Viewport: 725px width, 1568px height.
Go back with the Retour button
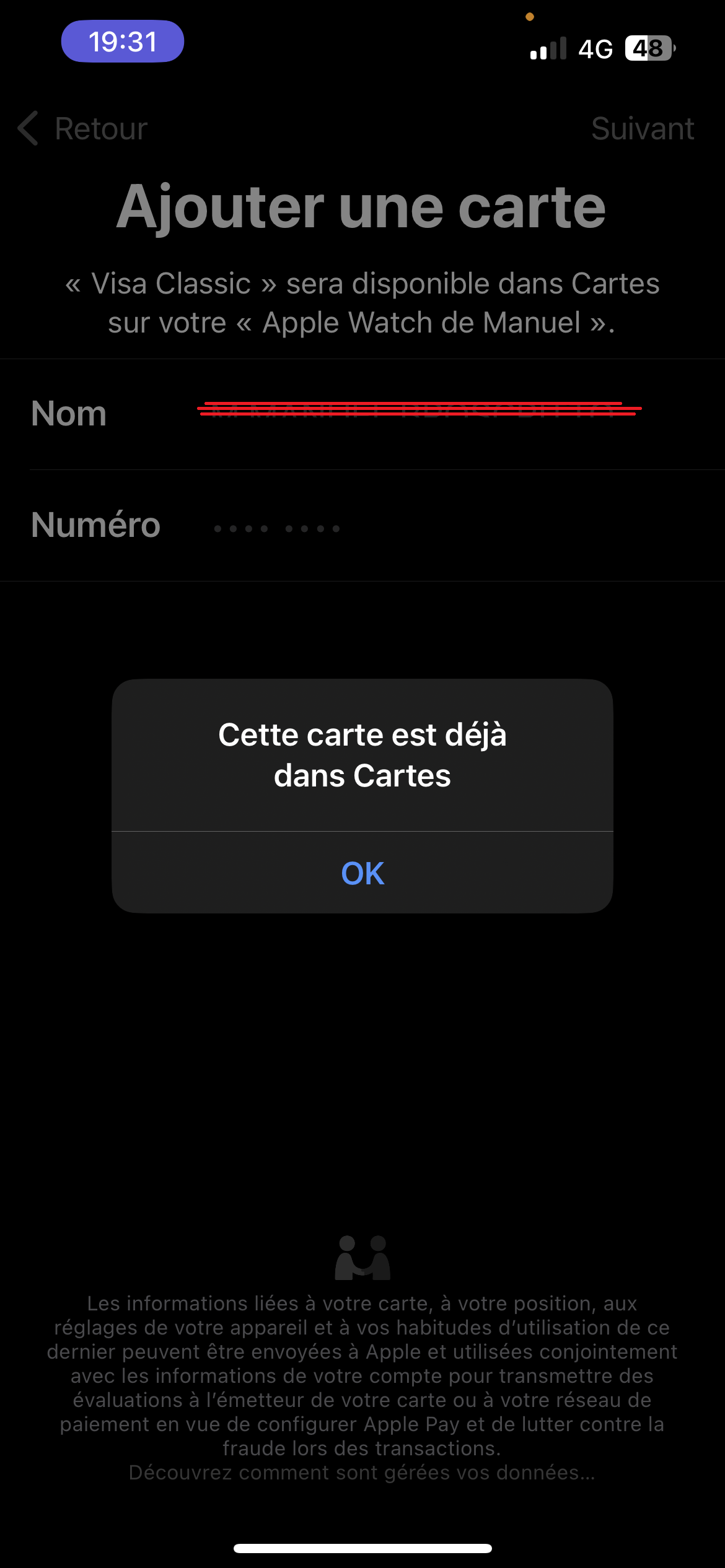[x=84, y=129]
